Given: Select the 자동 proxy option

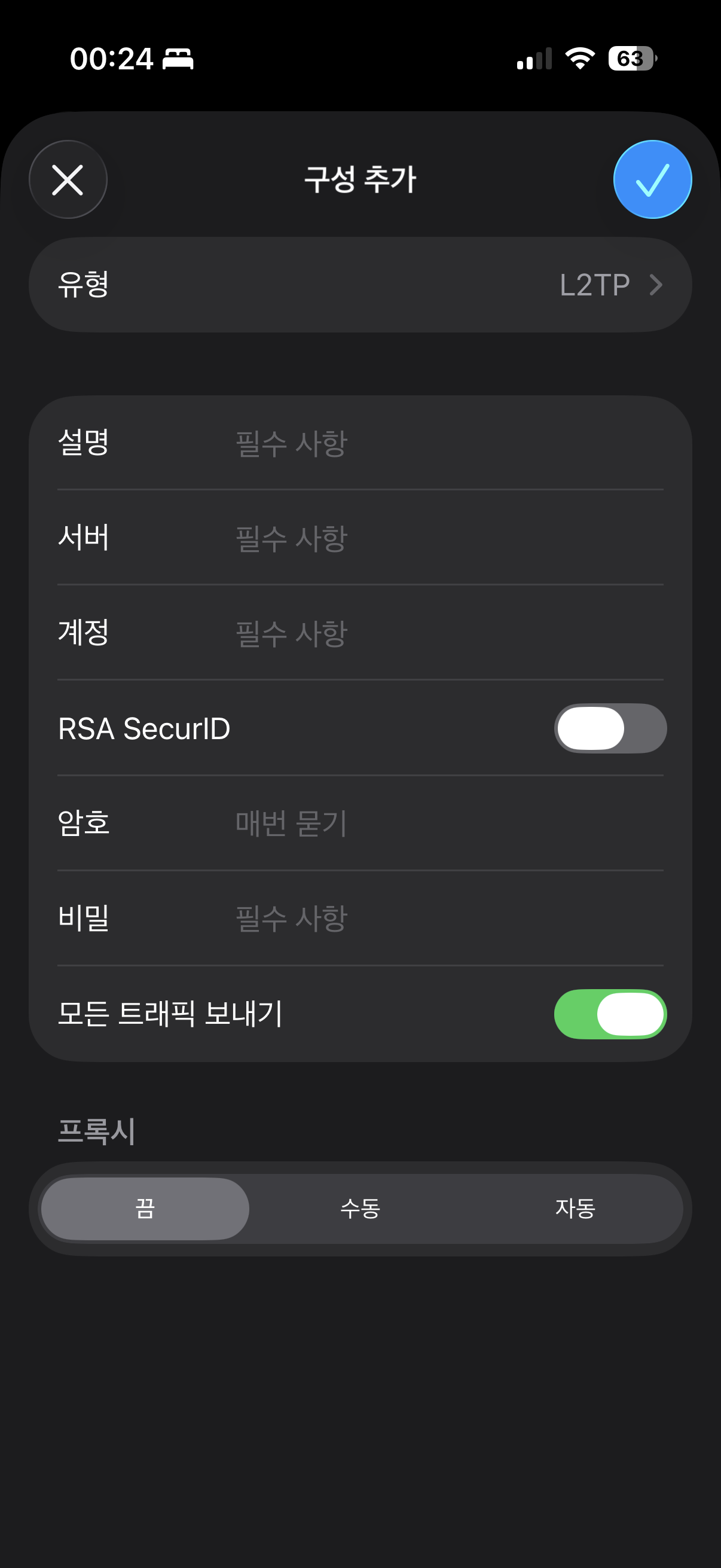Looking at the screenshot, I should click(576, 1209).
